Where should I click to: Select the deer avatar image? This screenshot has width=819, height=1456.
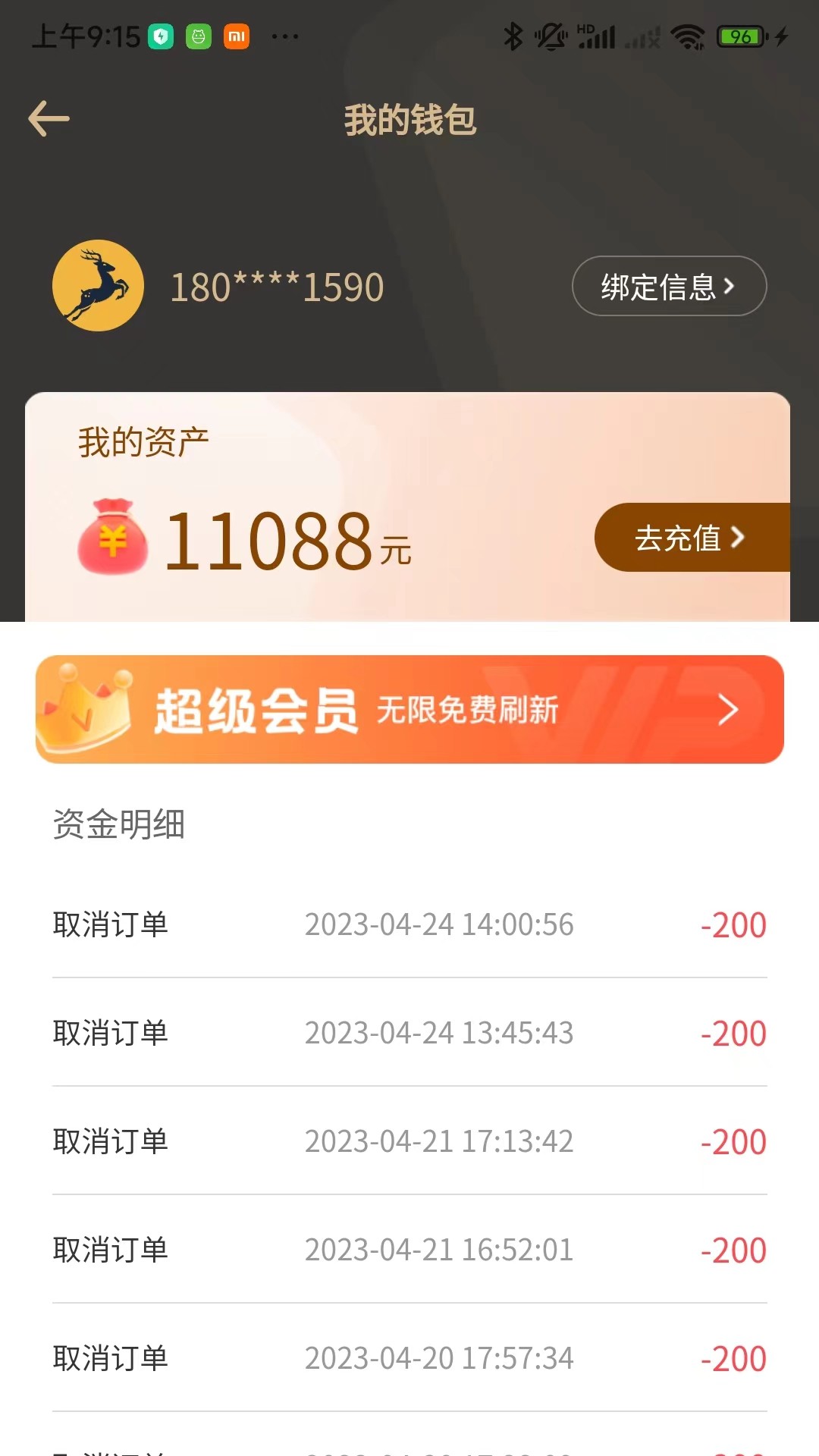pos(97,286)
